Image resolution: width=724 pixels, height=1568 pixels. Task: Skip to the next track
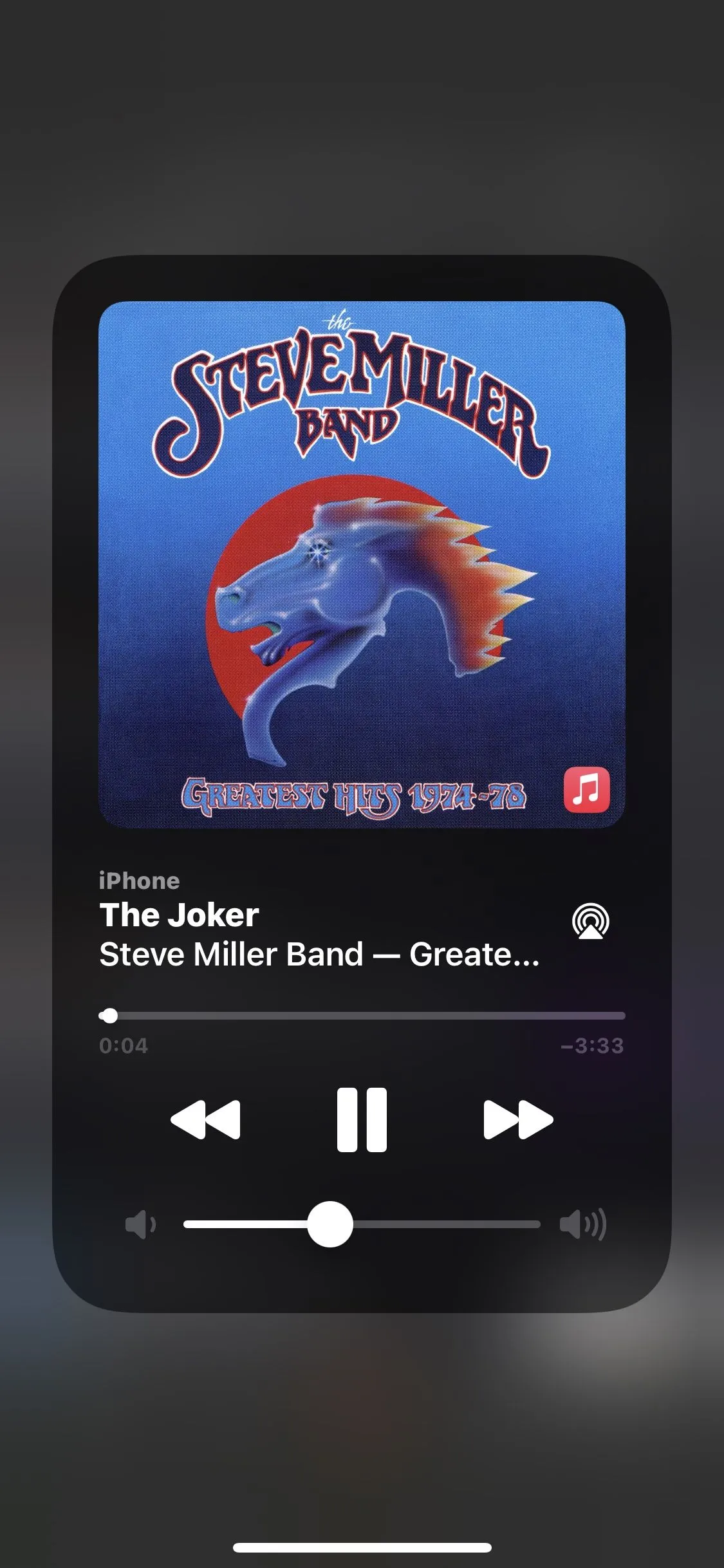(518, 1119)
